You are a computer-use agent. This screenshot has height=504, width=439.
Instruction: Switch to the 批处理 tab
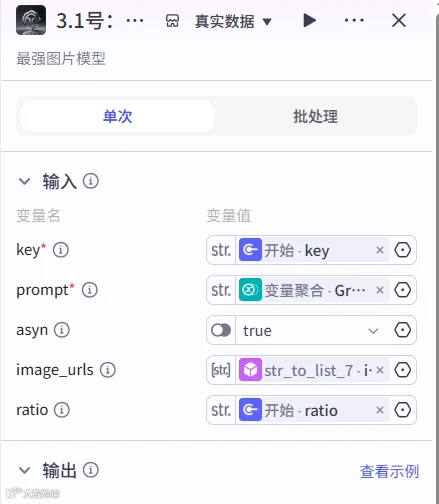pyautogui.click(x=315, y=116)
